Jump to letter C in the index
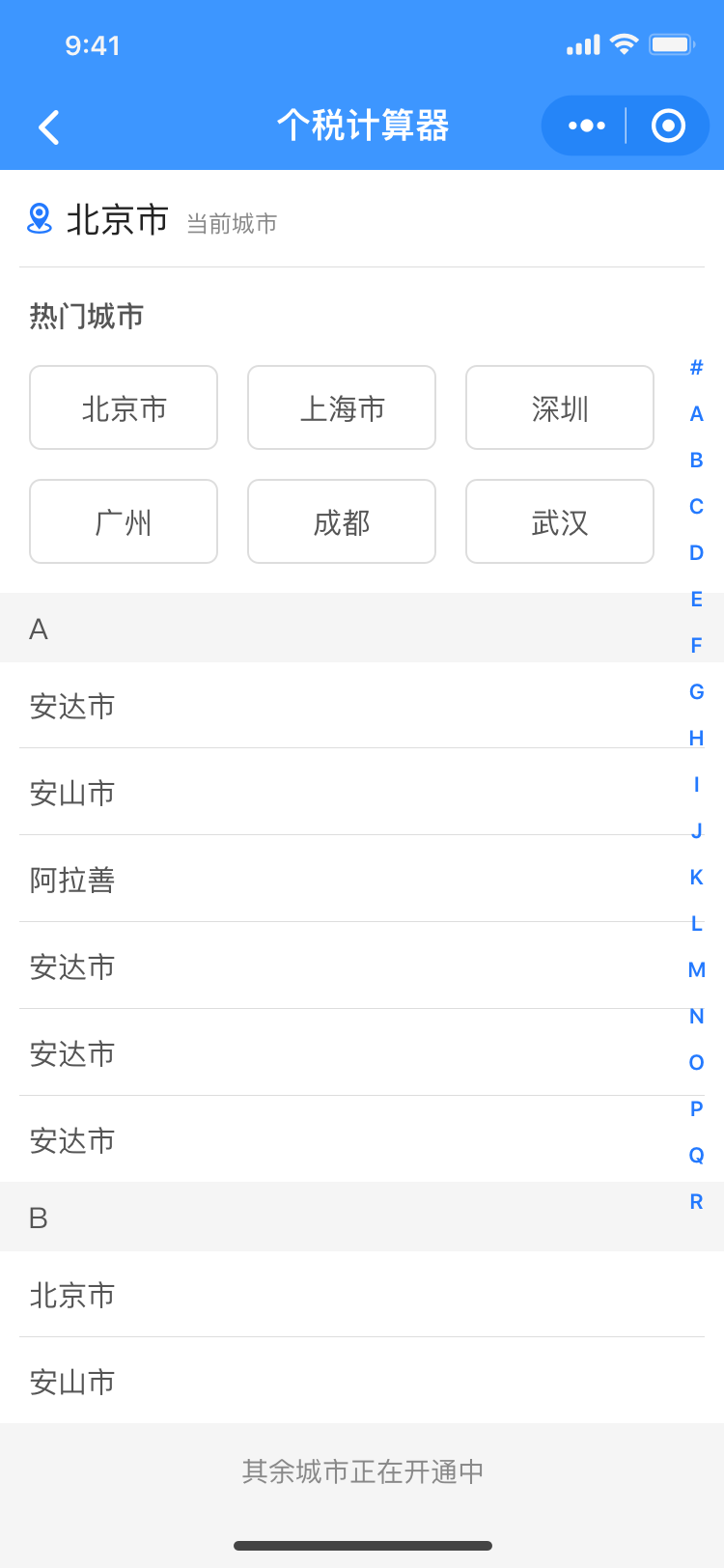724x1568 pixels. (696, 506)
